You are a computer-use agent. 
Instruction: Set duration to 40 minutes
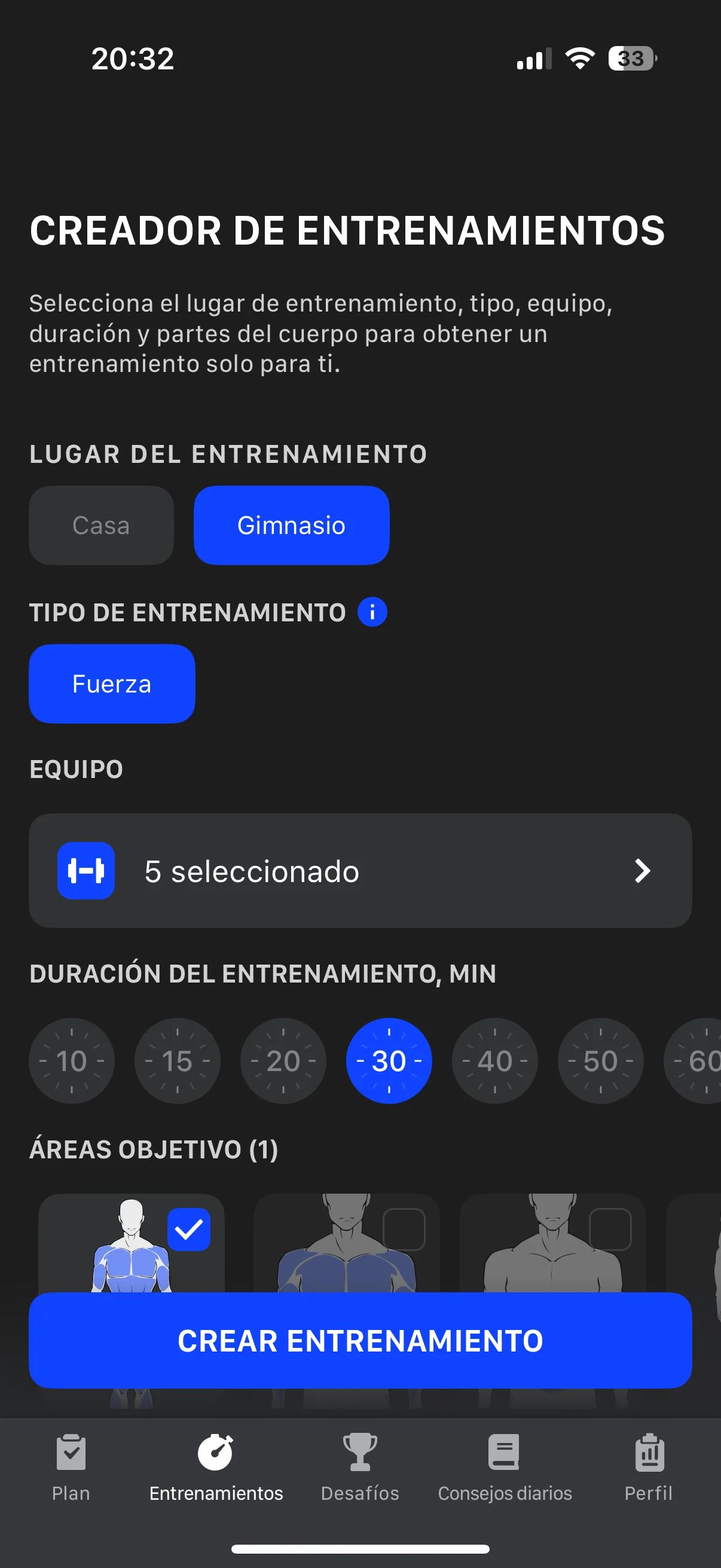click(494, 1061)
